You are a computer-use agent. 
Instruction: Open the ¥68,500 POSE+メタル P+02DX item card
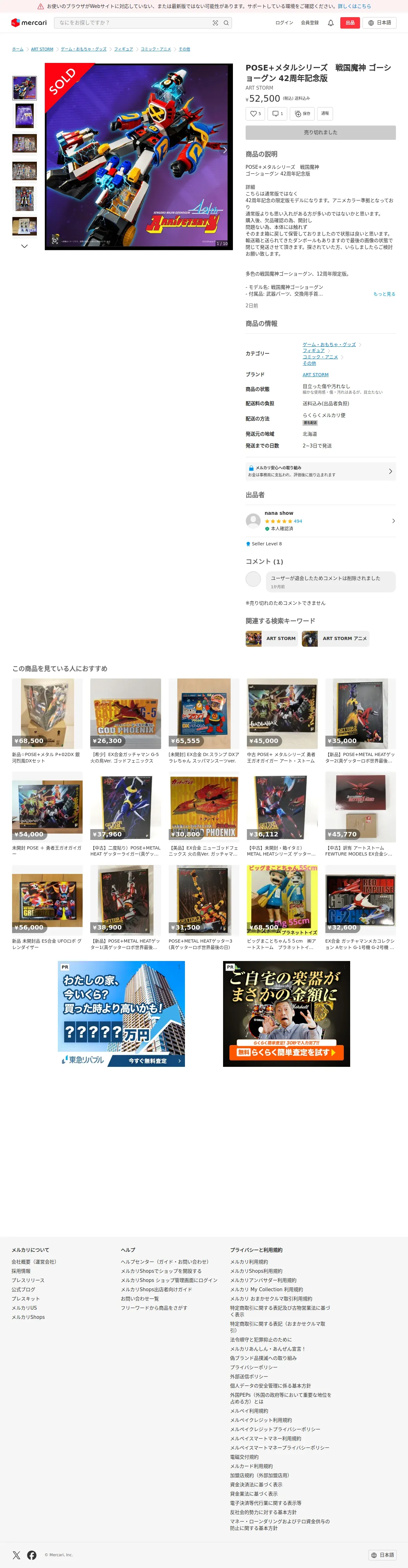(47, 721)
